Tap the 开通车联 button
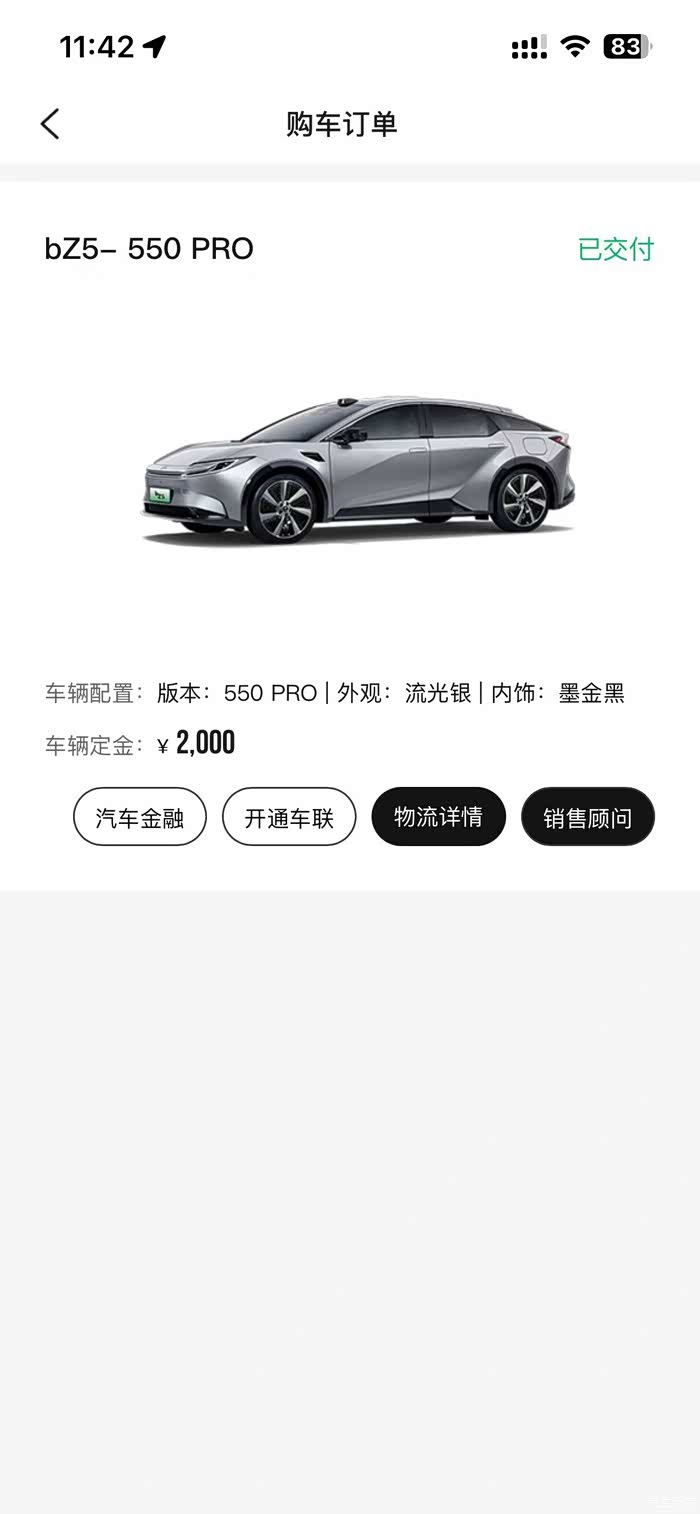Screen dimensions: 700x1514 (x=289, y=817)
